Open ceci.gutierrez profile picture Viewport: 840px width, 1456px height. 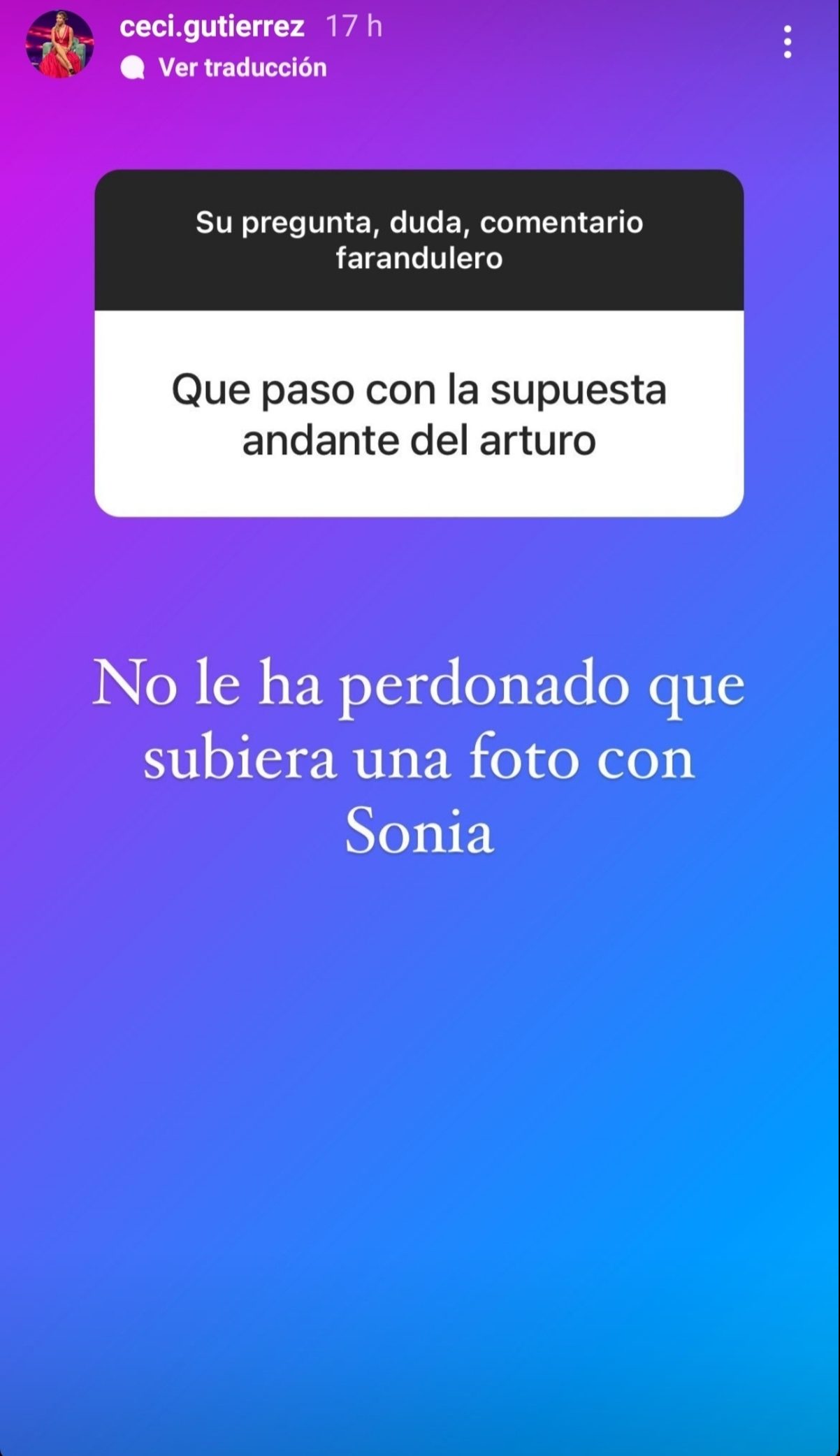click(x=59, y=44)
